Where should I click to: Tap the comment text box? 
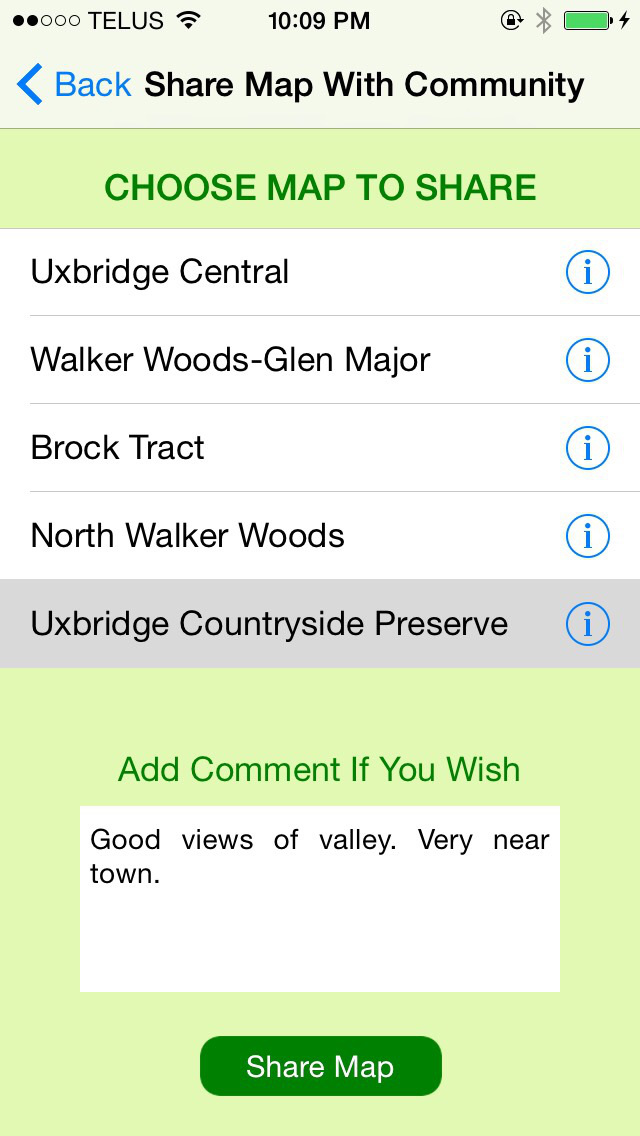[320, 899]
